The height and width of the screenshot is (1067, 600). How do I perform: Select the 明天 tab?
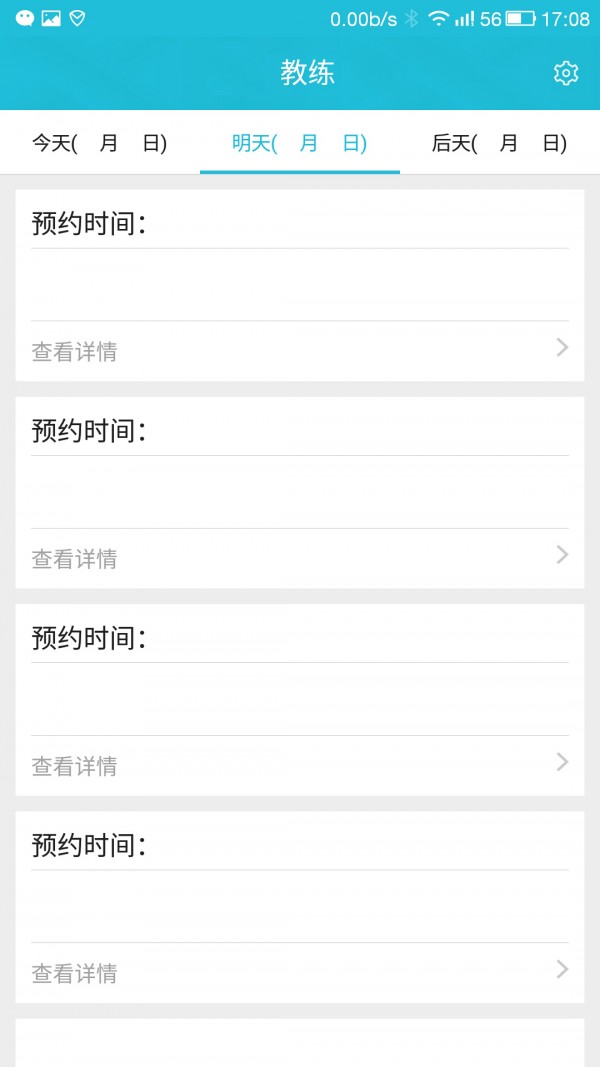(x=299, y=143)
